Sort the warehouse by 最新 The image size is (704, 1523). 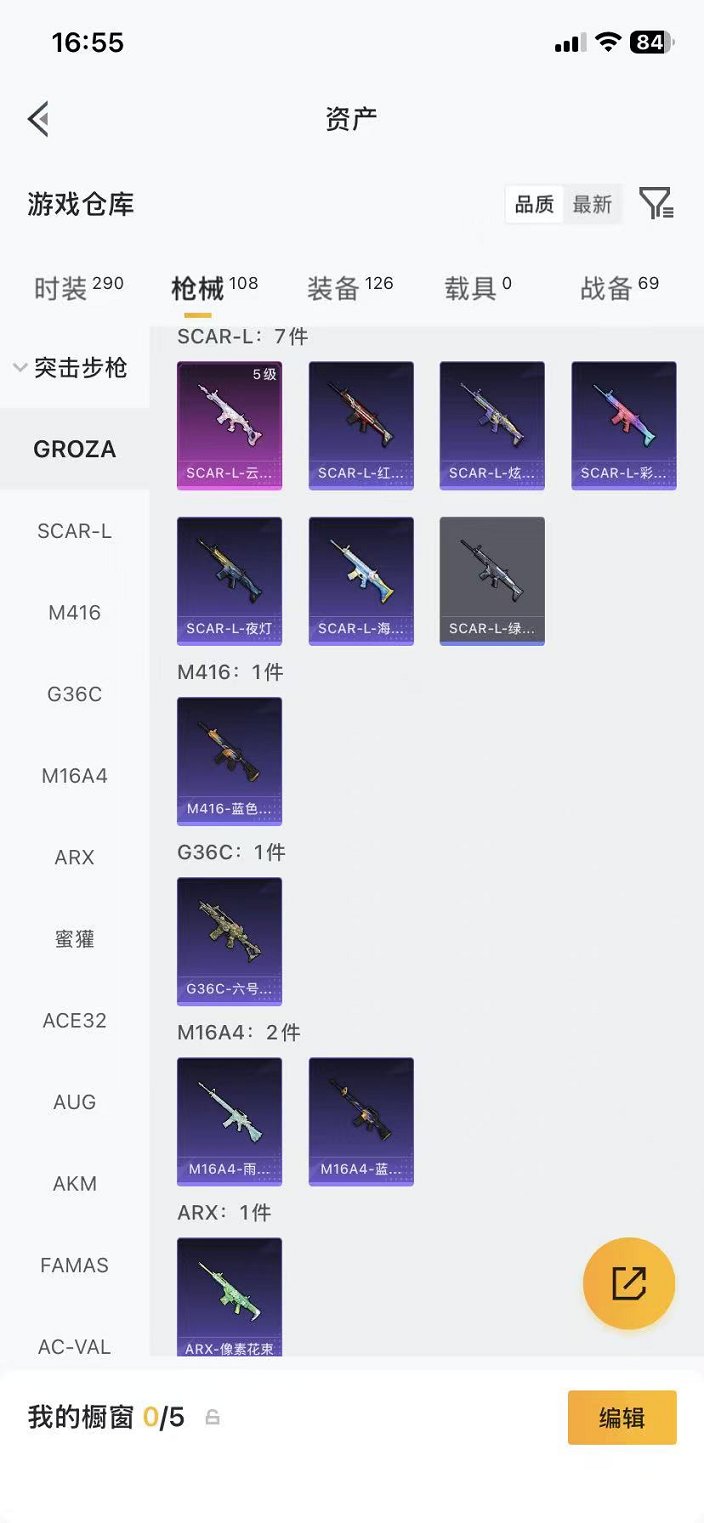click(592, 204)
